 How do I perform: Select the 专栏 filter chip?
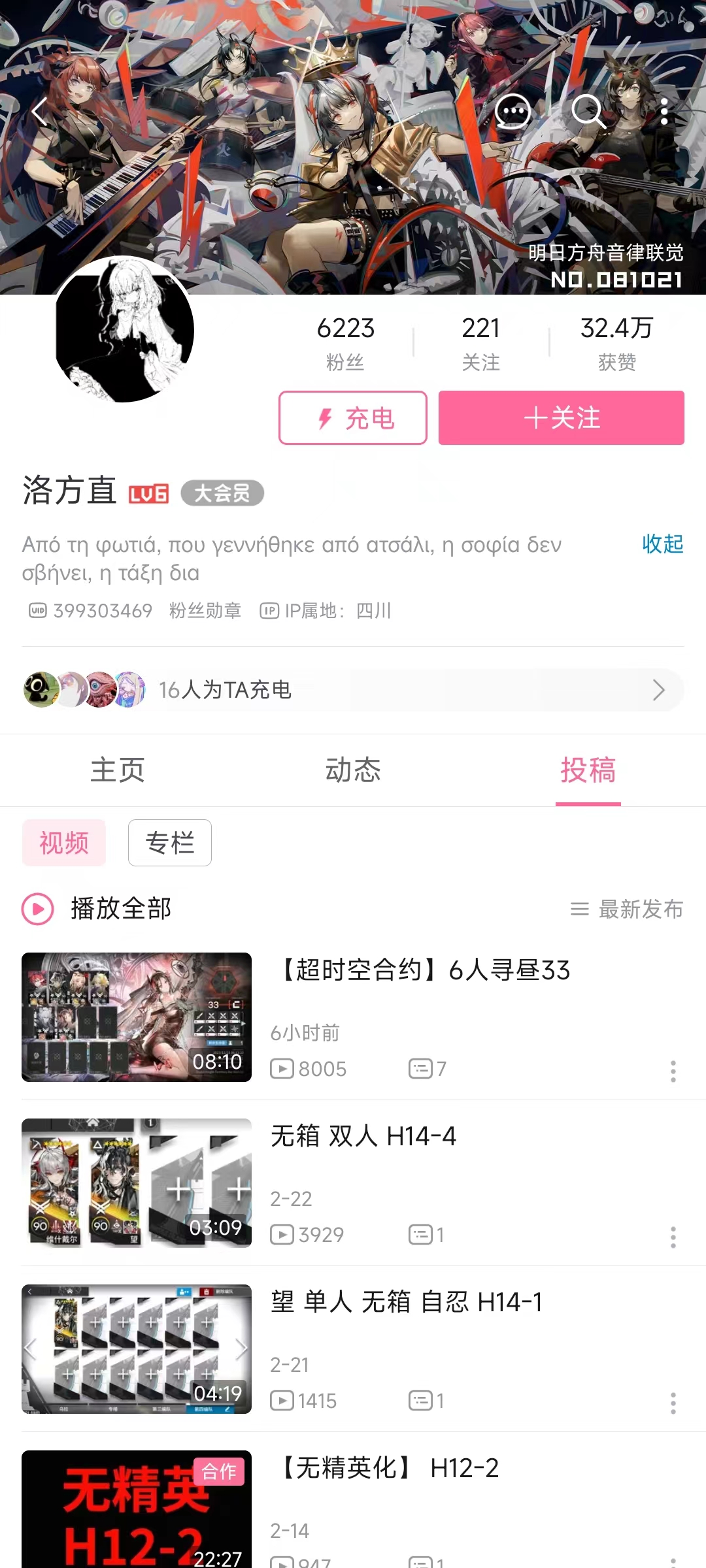point(169,843)
